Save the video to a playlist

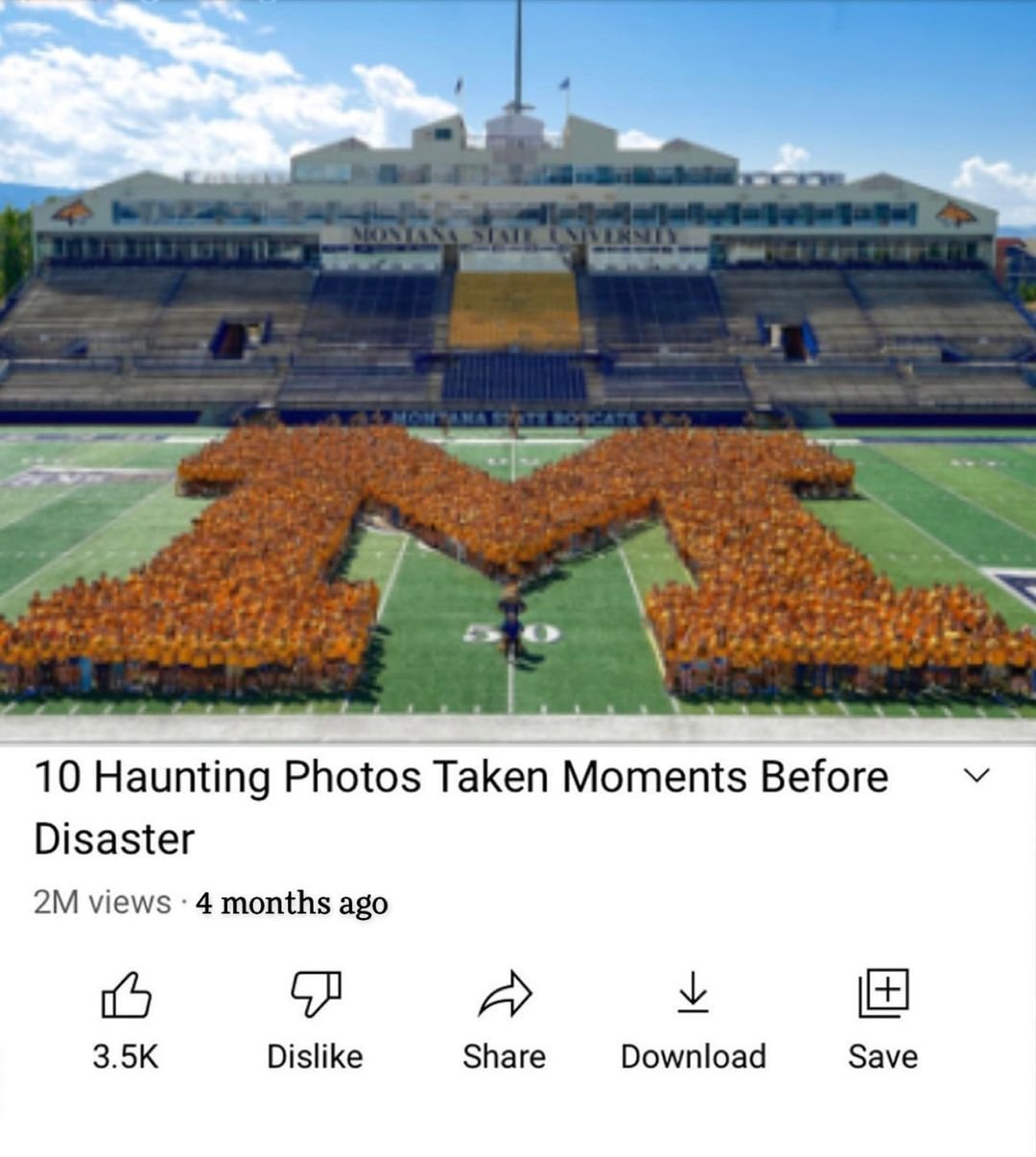(x=883, y=996)
